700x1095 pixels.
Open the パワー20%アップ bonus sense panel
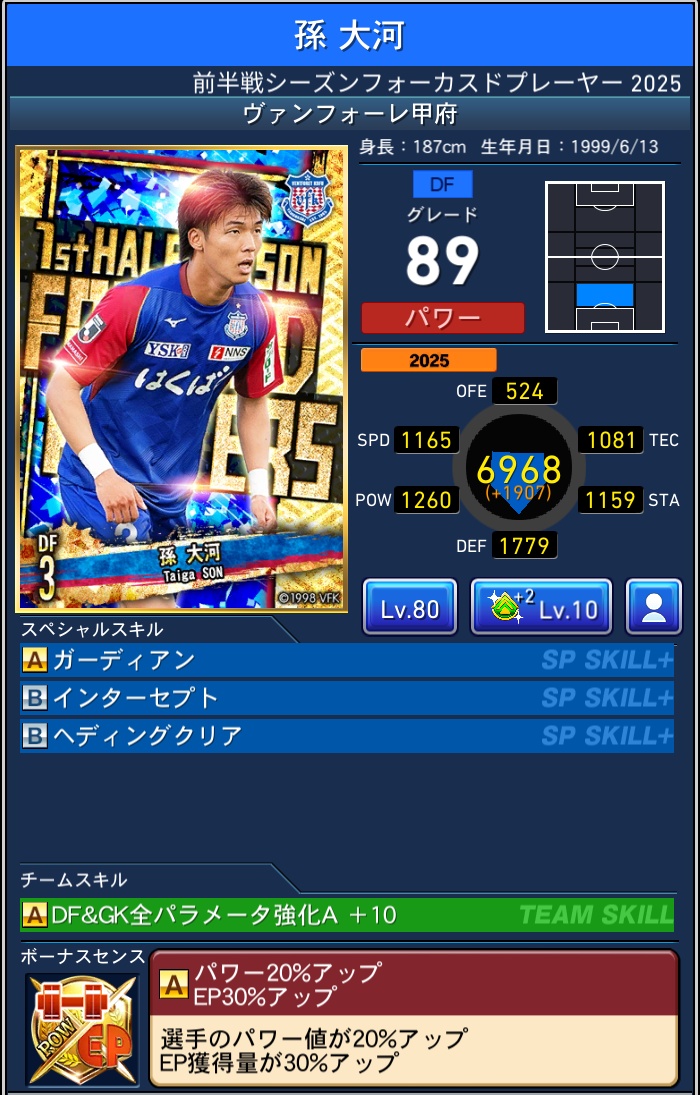click(x=413, y=1016)
